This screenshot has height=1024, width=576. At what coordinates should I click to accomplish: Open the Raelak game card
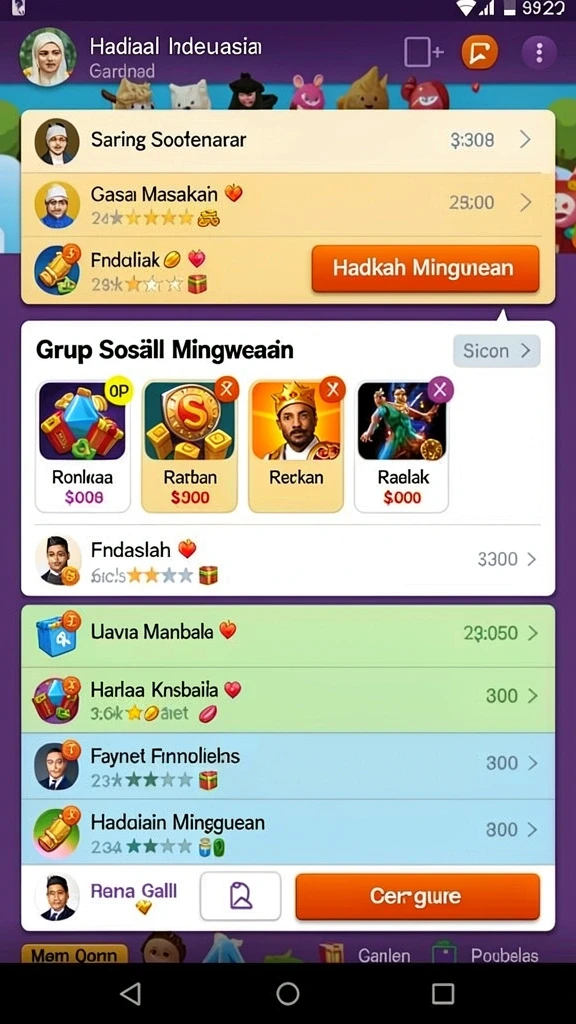point(402,447)
